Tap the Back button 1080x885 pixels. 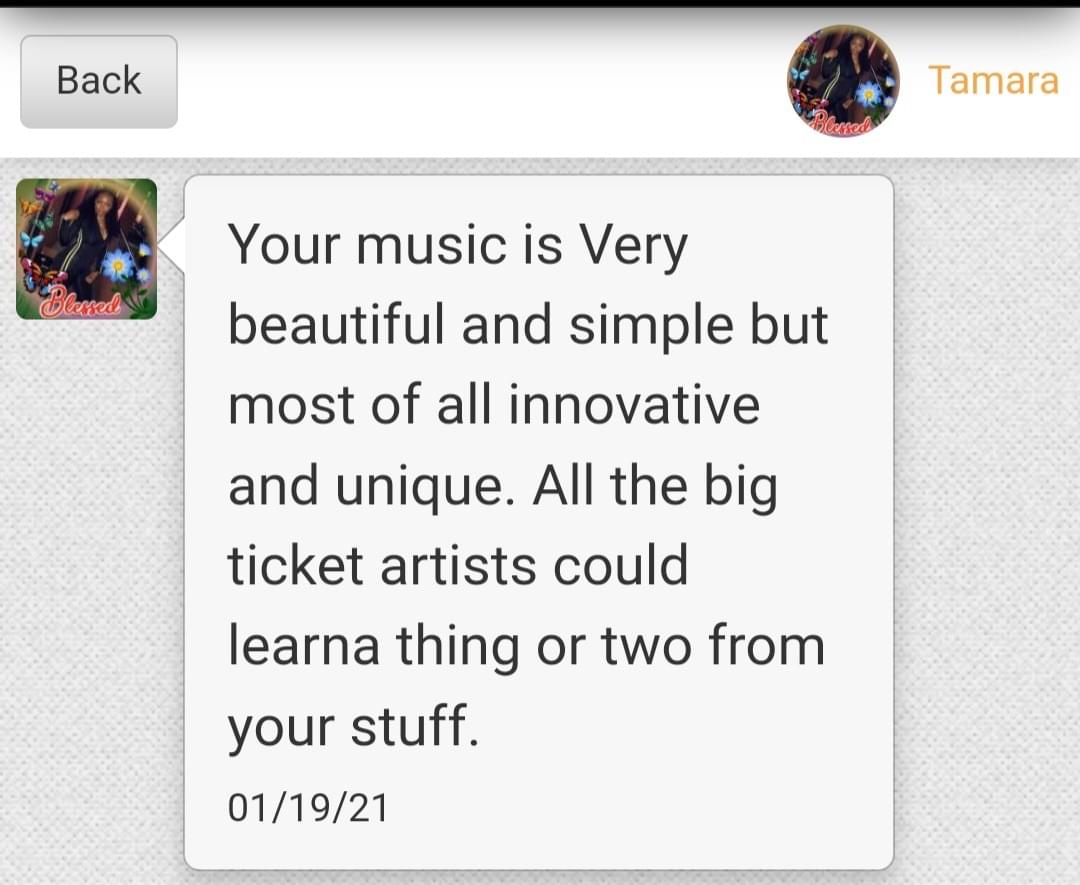[98, 81]
